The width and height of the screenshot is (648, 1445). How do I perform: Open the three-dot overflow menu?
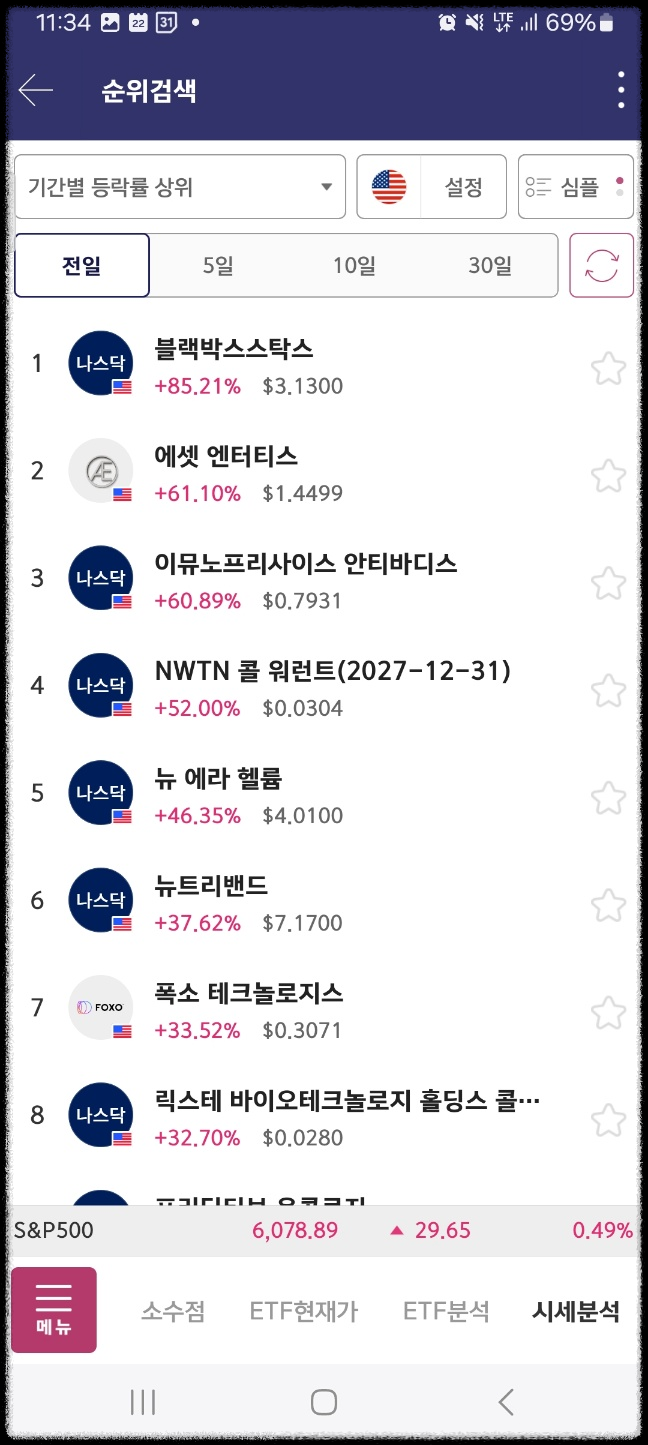[x=621, y=91]
